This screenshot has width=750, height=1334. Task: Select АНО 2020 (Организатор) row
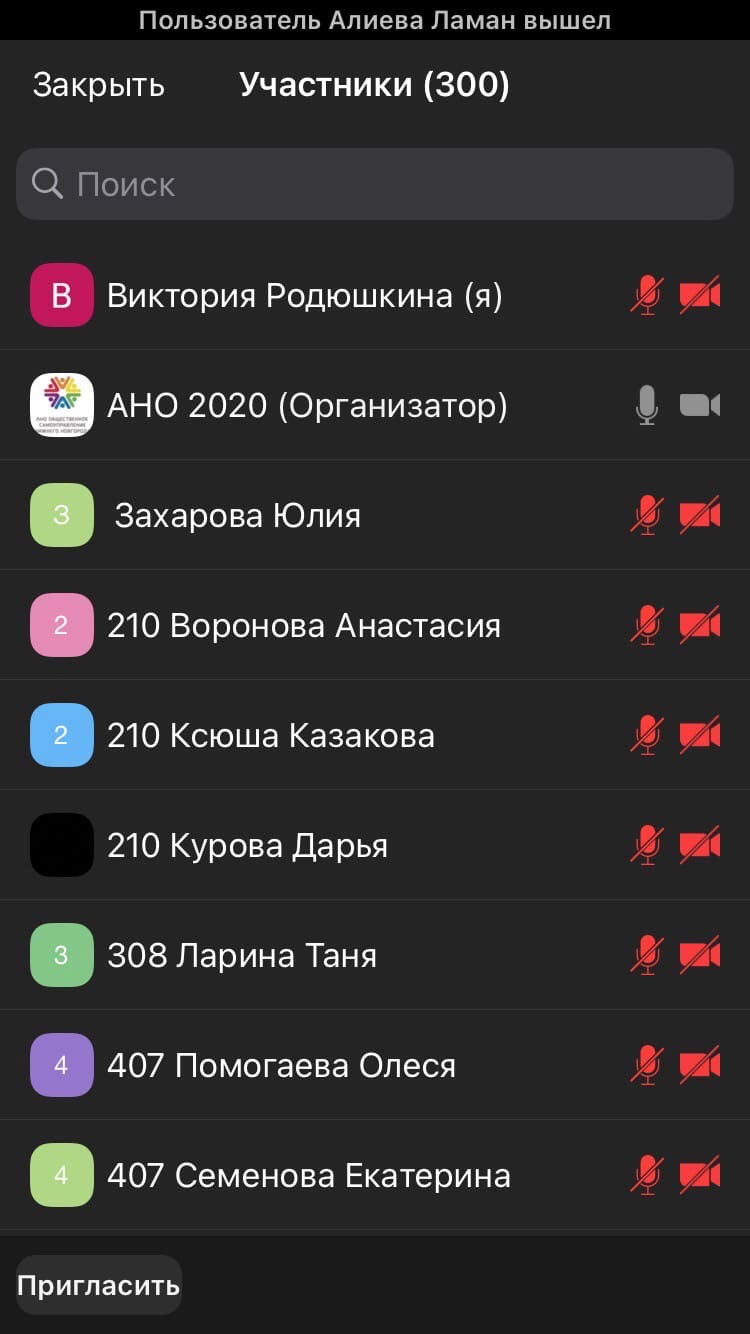[x=375, y=405]
